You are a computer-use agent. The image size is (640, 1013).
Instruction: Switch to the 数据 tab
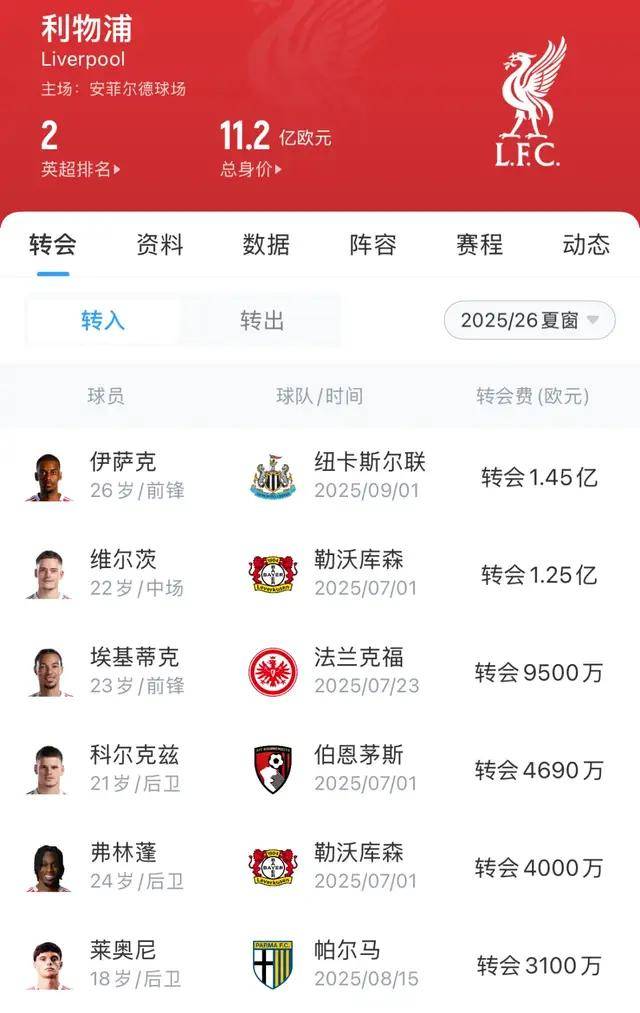pos(266,245)
